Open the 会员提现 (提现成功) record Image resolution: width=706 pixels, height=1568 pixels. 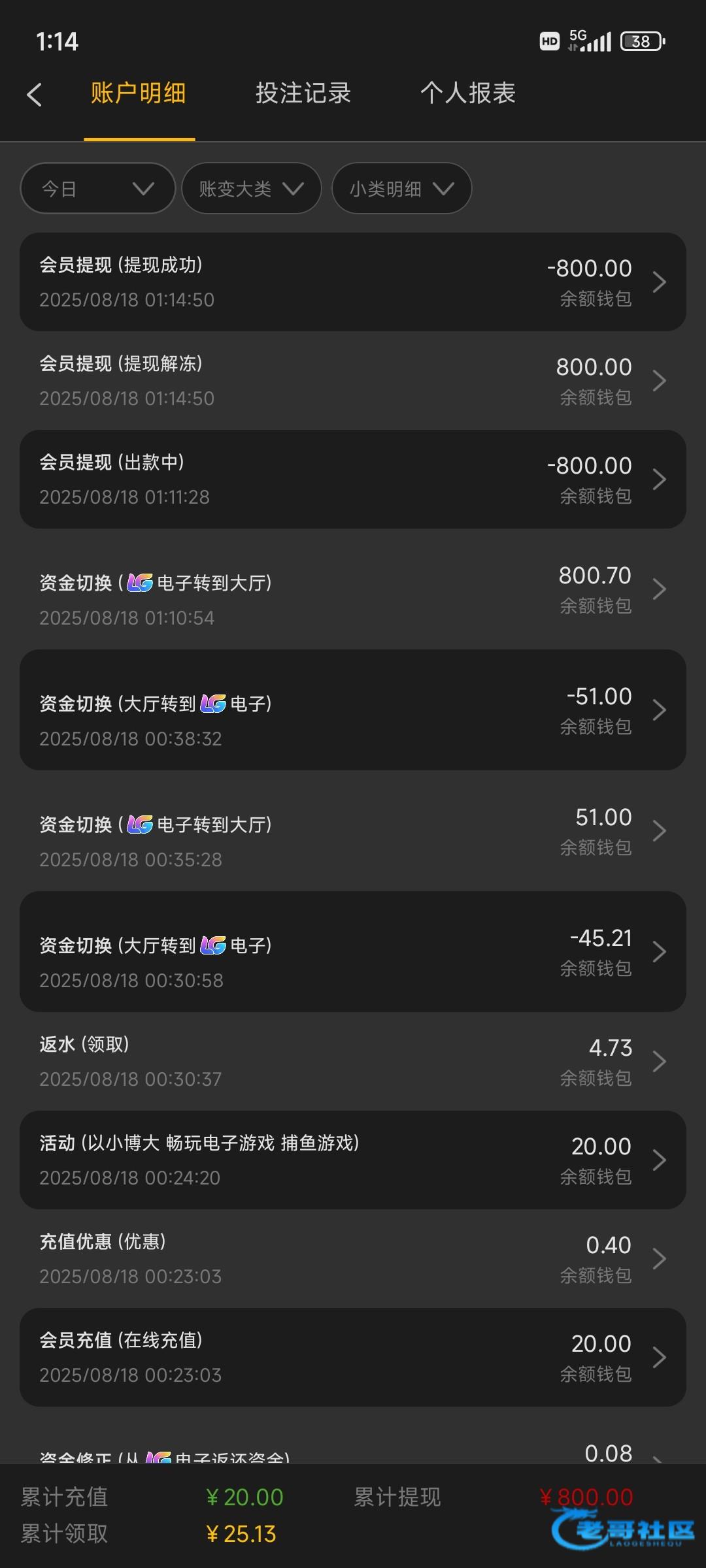coord(353,282)
